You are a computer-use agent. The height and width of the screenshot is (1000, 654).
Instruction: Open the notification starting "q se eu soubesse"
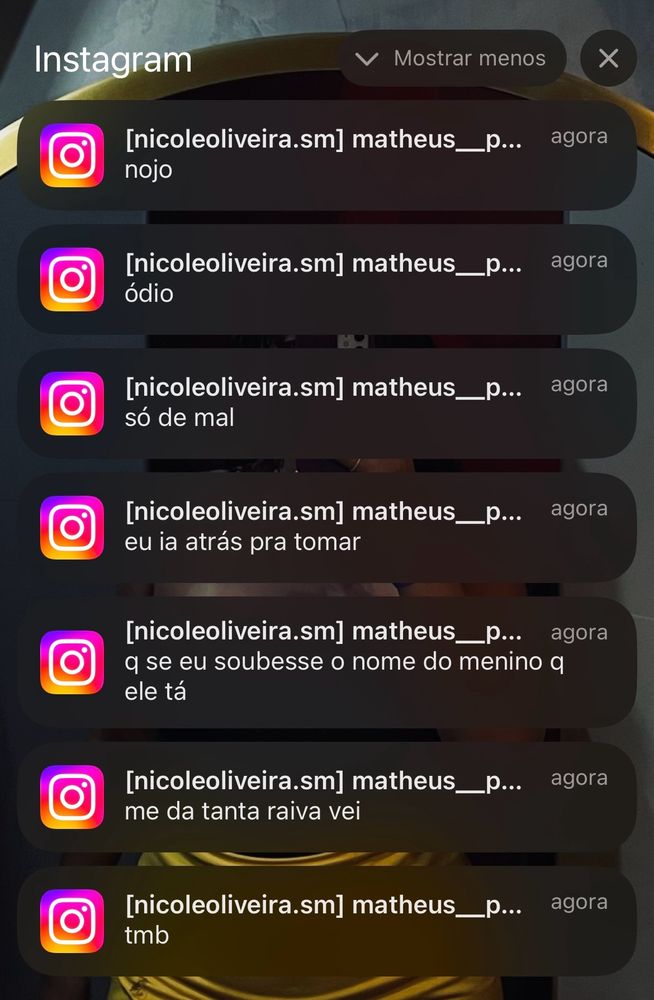327,662
